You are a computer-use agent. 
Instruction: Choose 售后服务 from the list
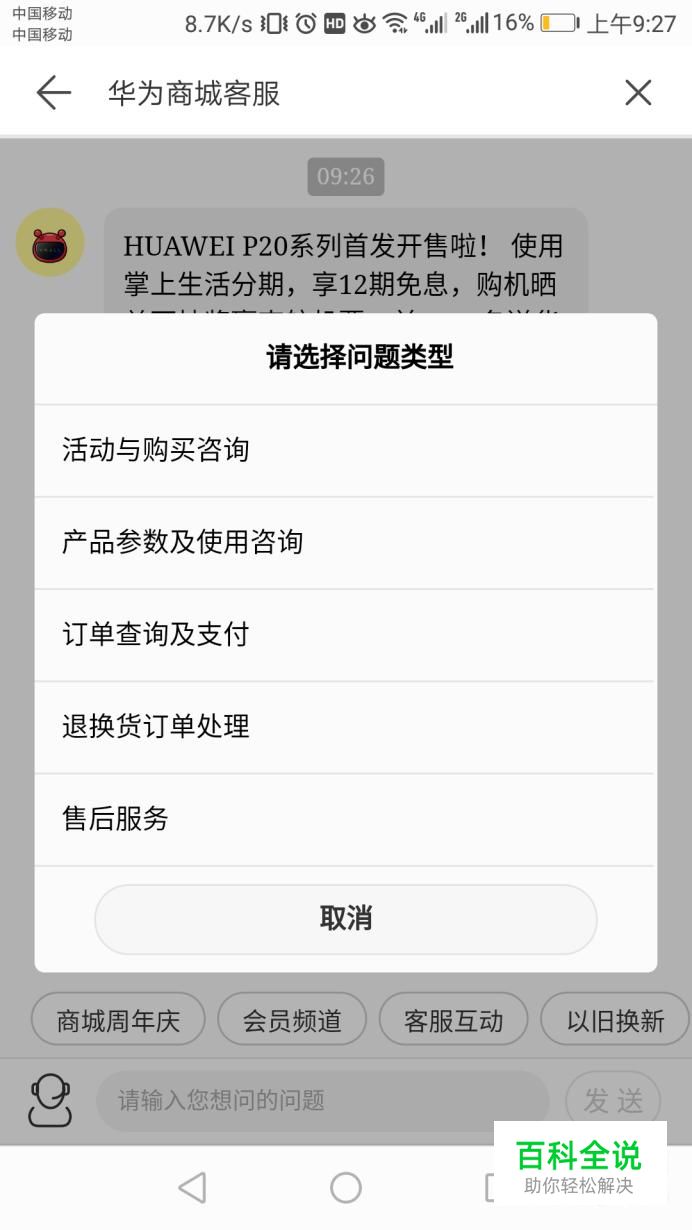[345, 819]
